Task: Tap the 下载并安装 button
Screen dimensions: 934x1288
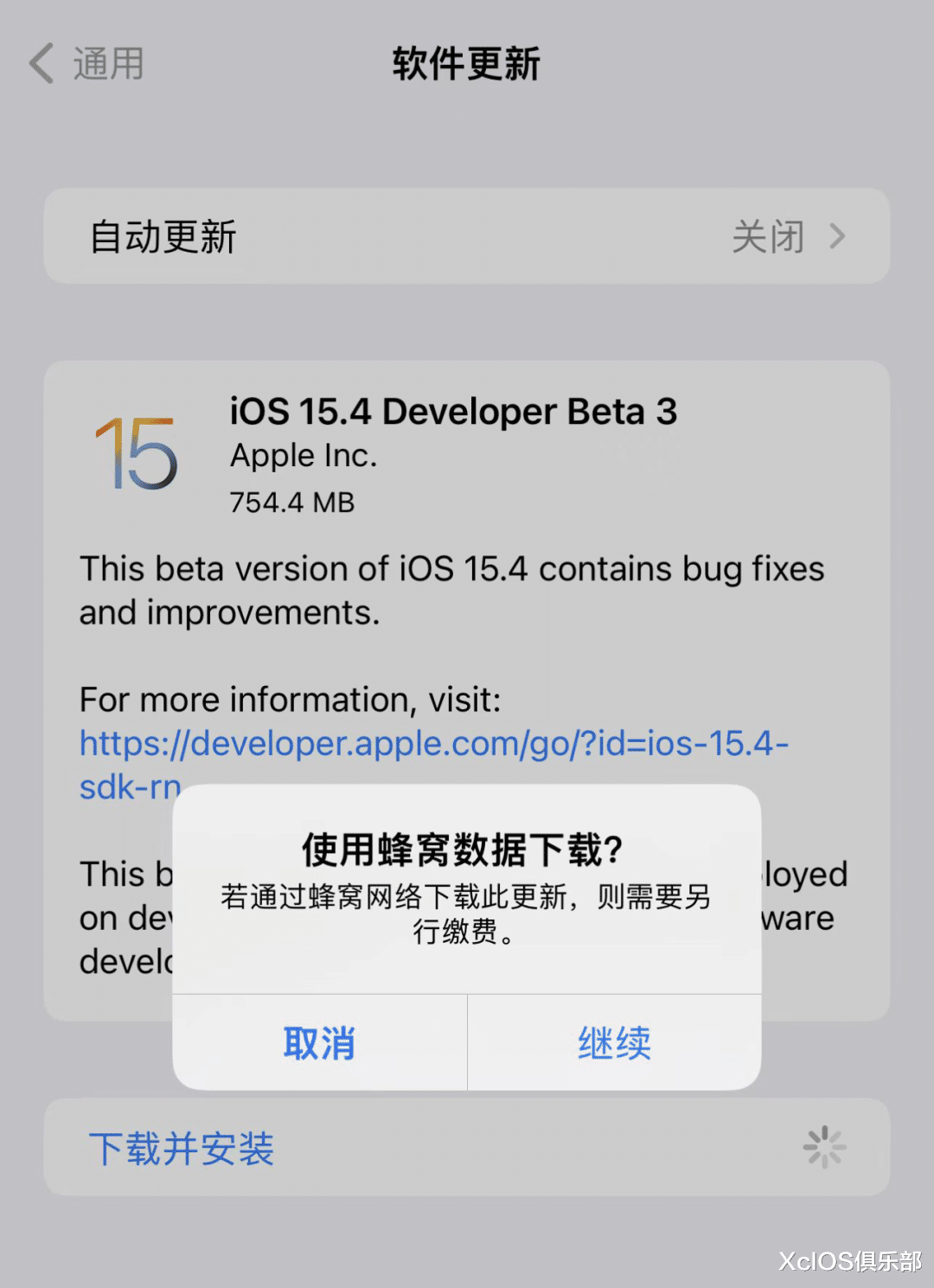Action: click(x=182, y=1147)
